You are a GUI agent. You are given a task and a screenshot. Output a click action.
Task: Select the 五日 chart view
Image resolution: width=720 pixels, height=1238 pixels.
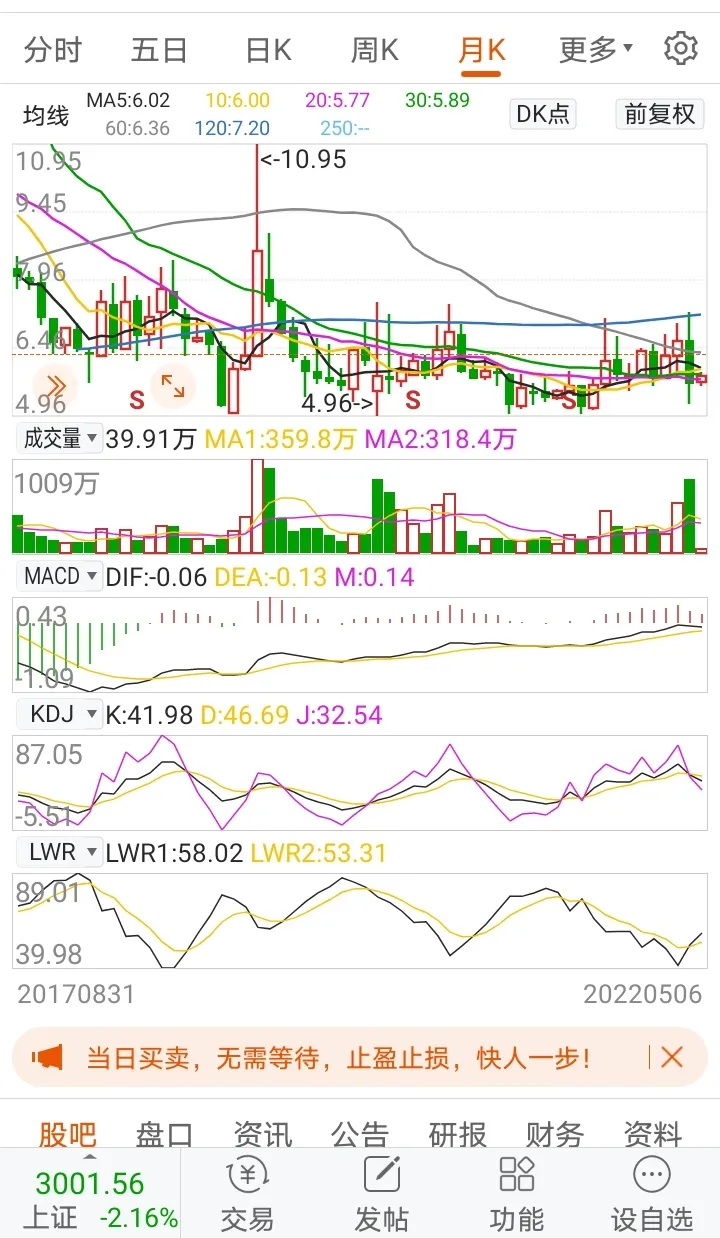click(x=159, y=50)
